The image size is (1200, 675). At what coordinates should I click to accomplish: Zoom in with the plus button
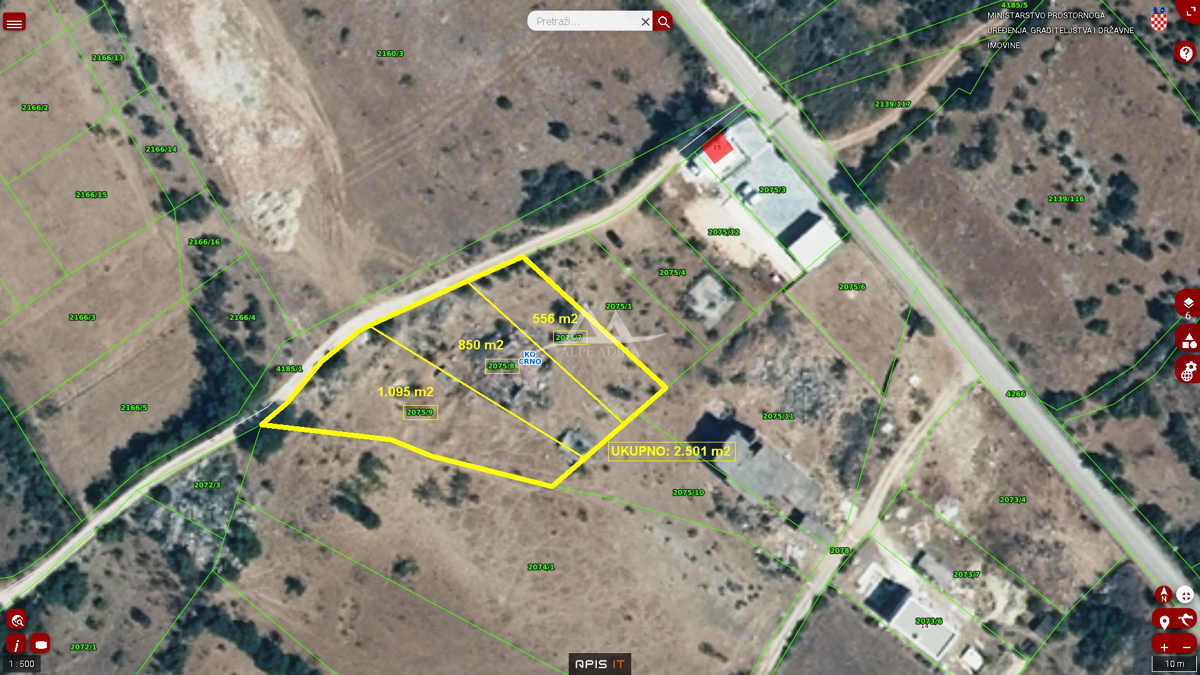point(1163,646)
